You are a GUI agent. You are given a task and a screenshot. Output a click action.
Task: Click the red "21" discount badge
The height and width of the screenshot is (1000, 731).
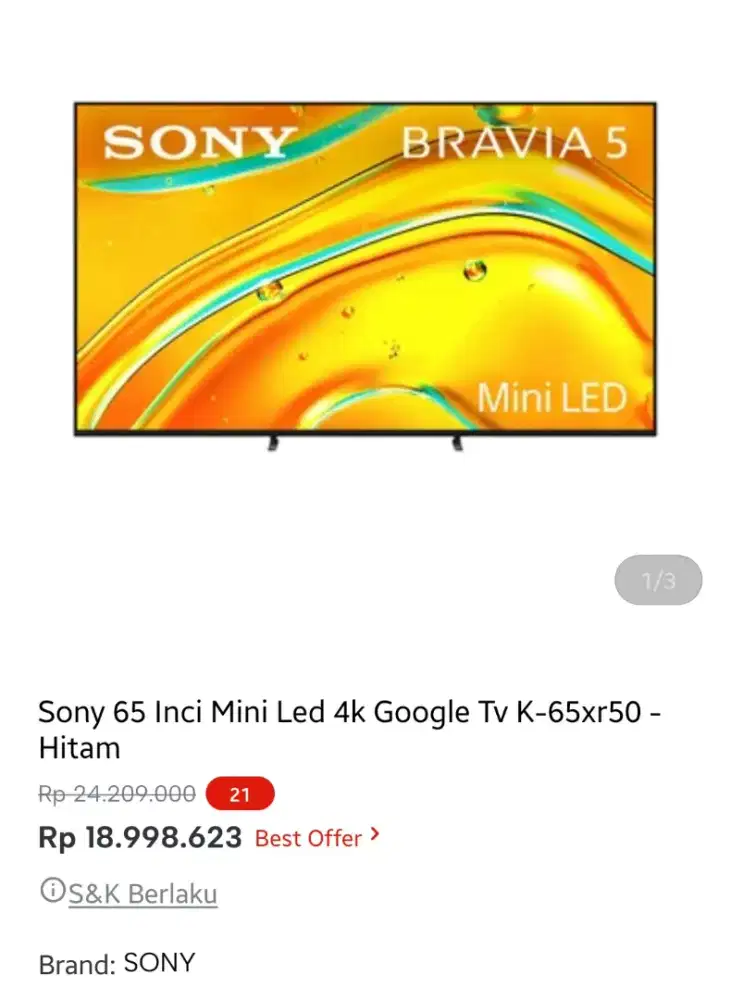(x=239, y=794)
